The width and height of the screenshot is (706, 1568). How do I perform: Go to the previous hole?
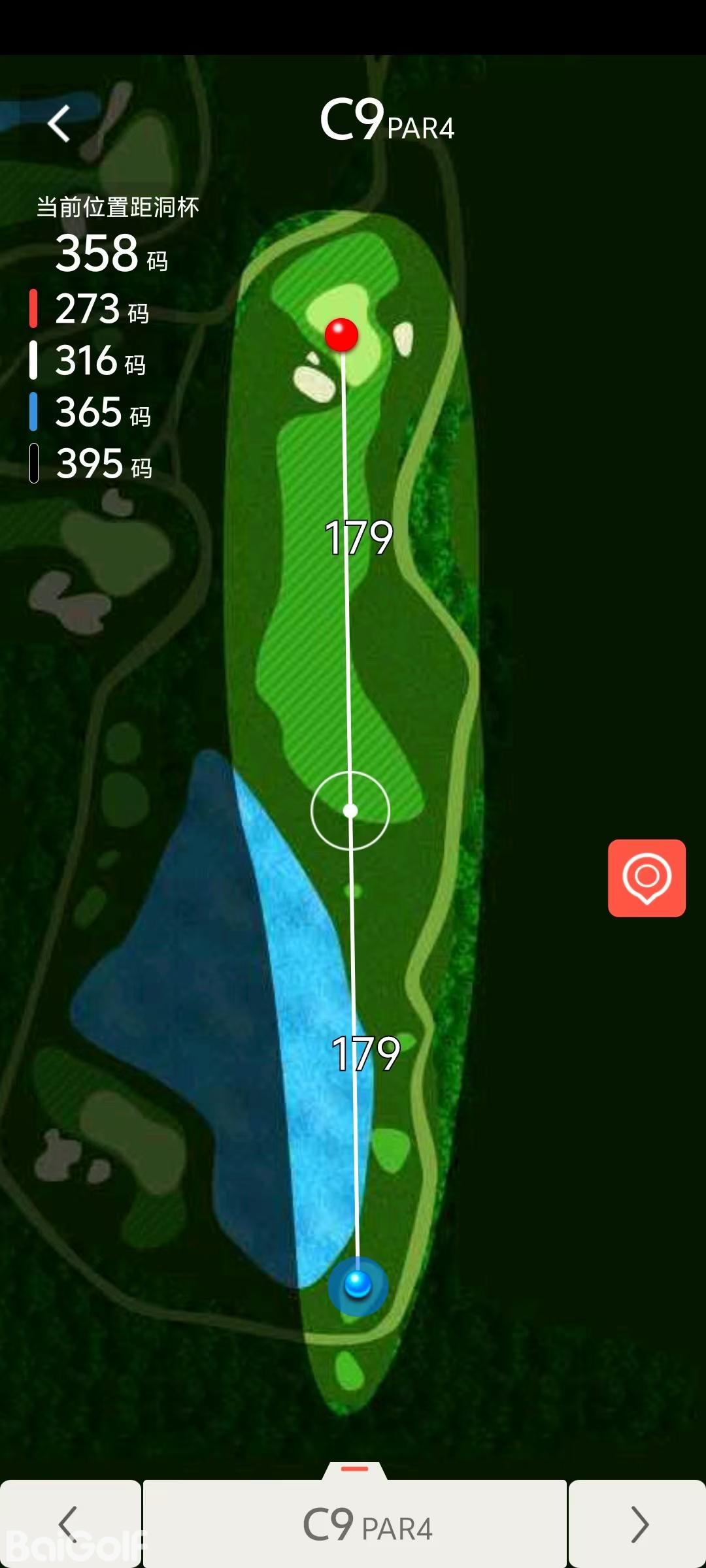[x=69, y=1524]
